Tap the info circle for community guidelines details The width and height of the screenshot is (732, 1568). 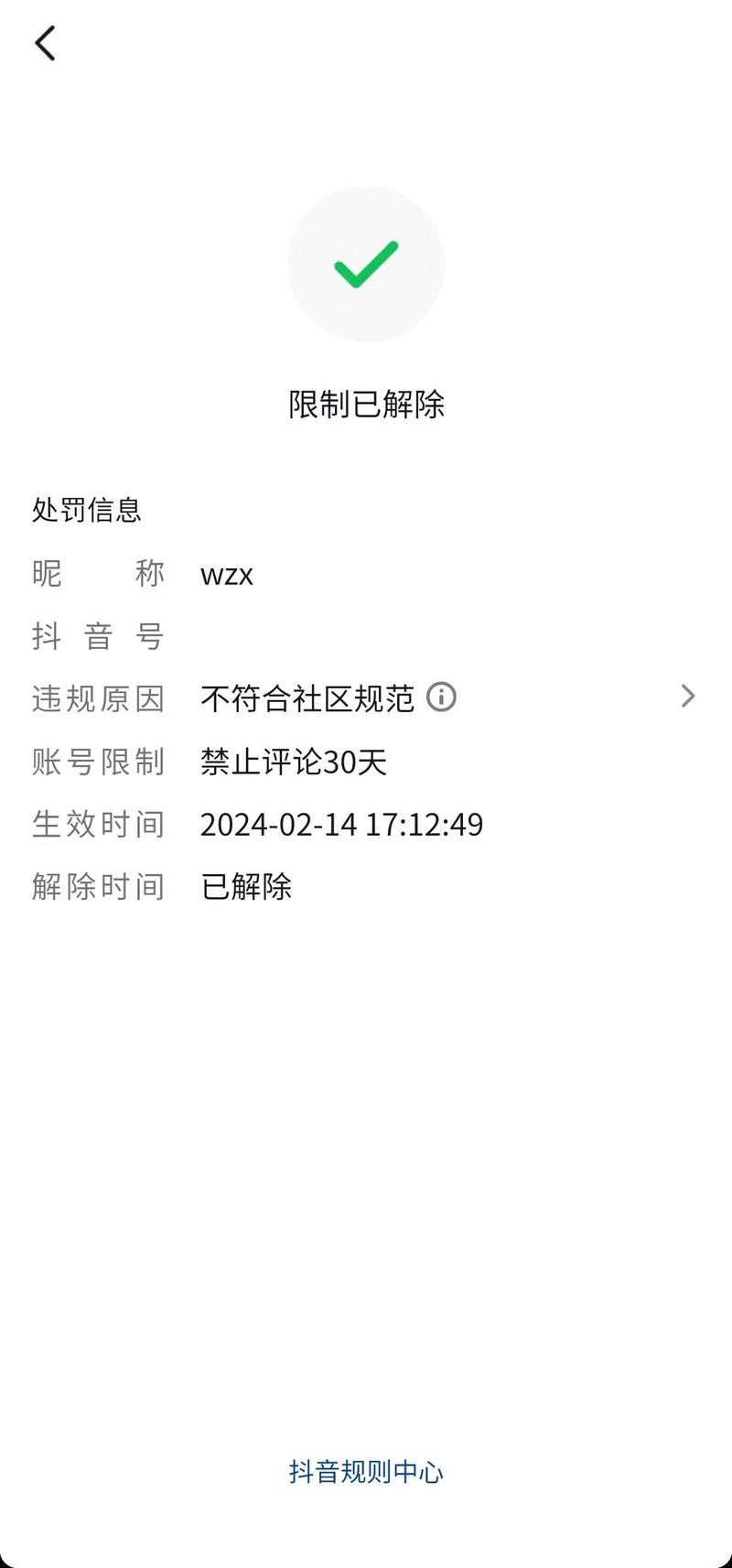tap(442, 697)
